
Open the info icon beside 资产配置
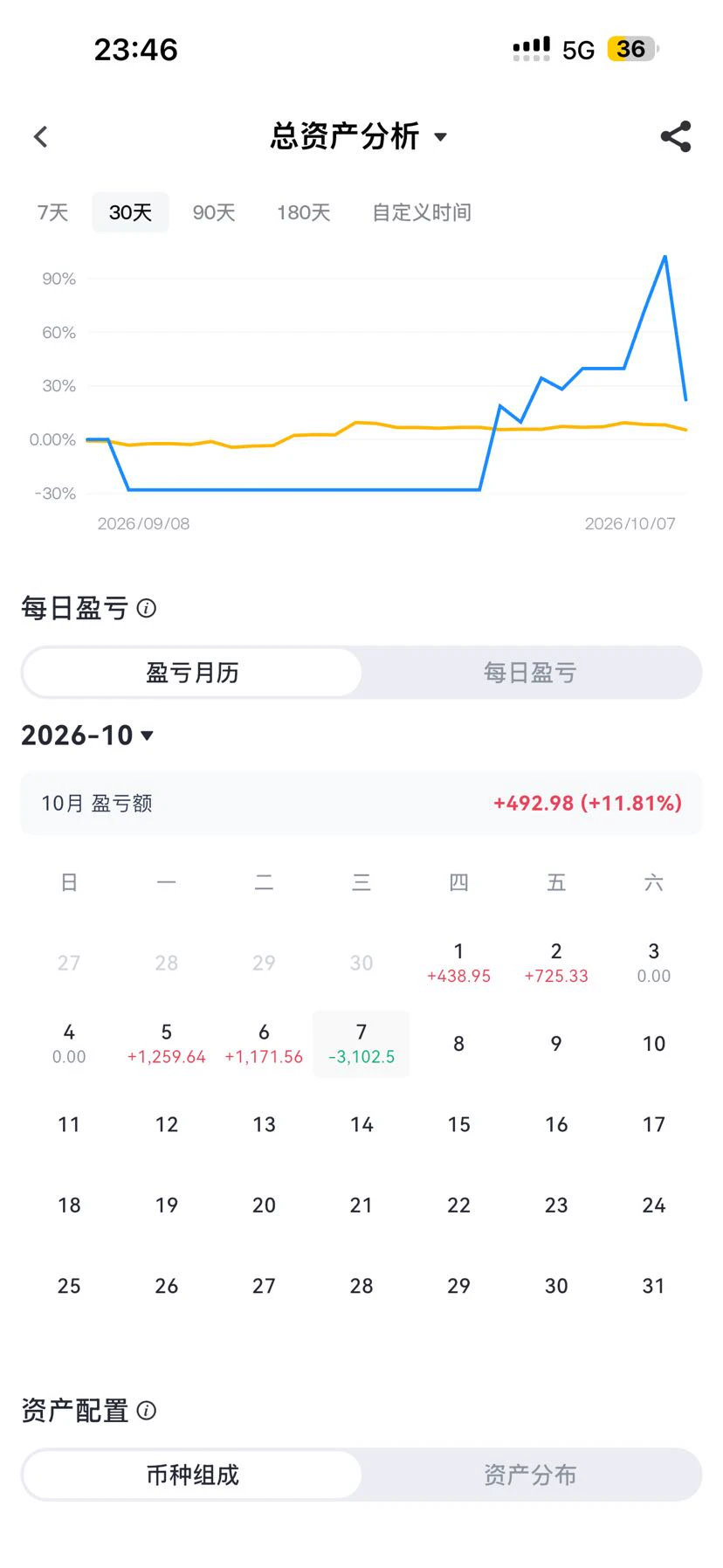[x=147, y=1411]
